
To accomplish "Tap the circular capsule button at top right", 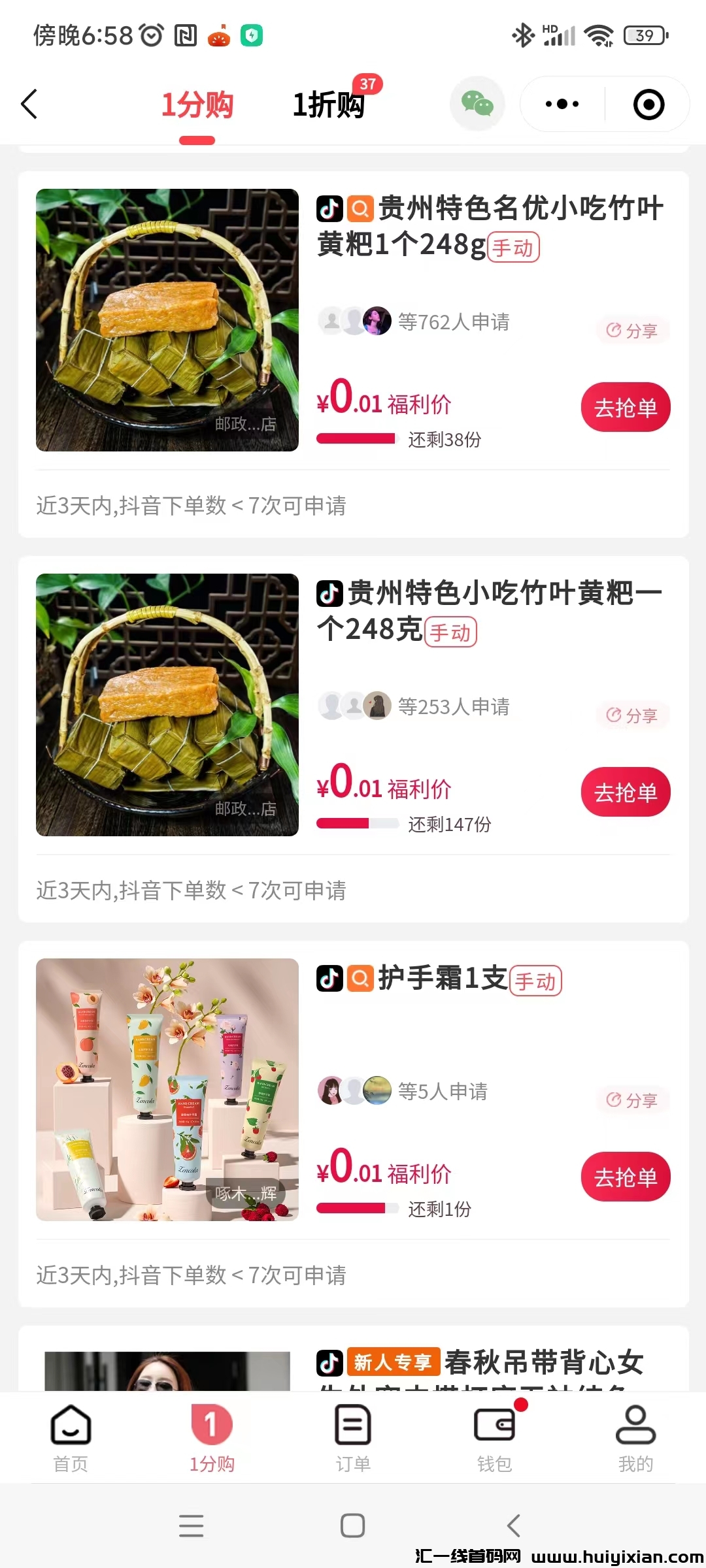I will pos(648,104).
